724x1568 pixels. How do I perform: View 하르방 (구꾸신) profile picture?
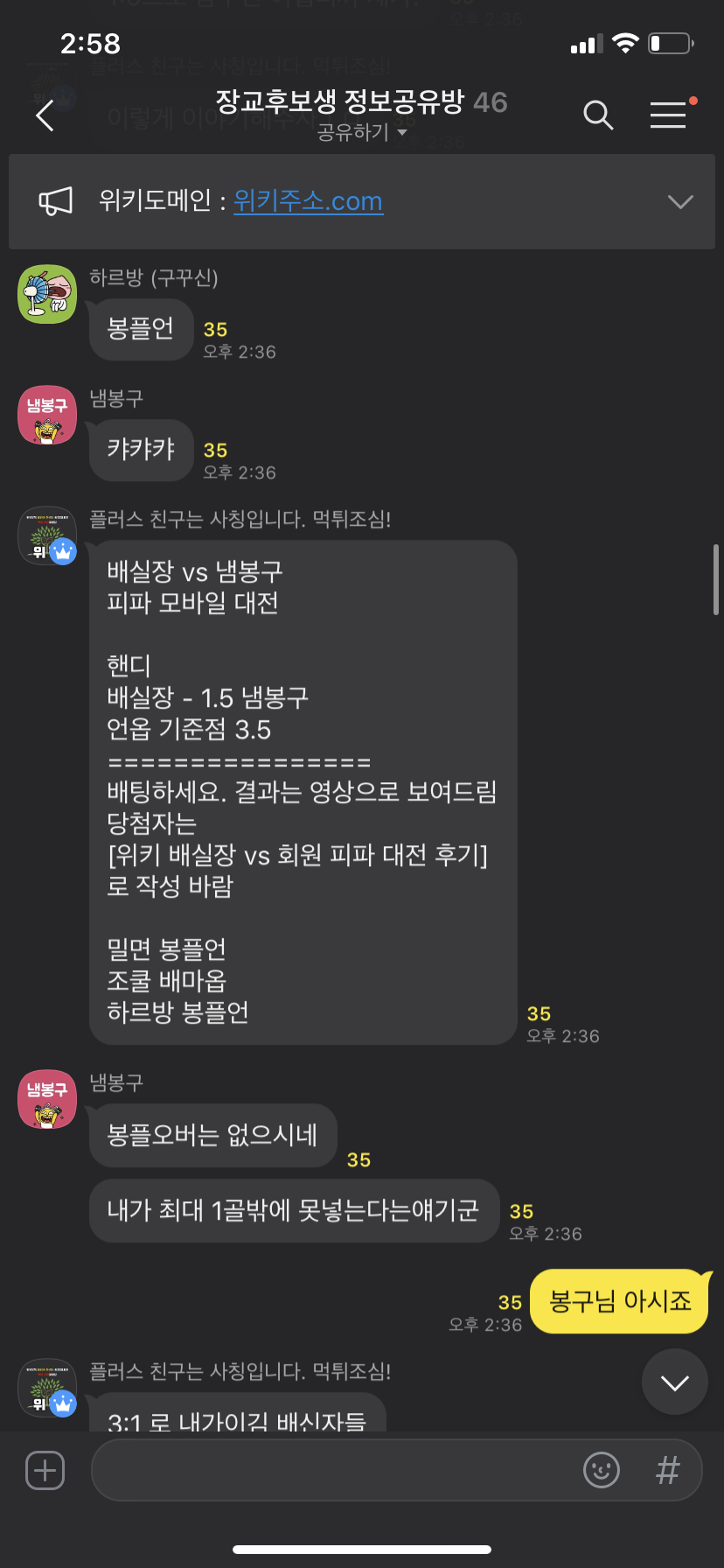point(47,294)
